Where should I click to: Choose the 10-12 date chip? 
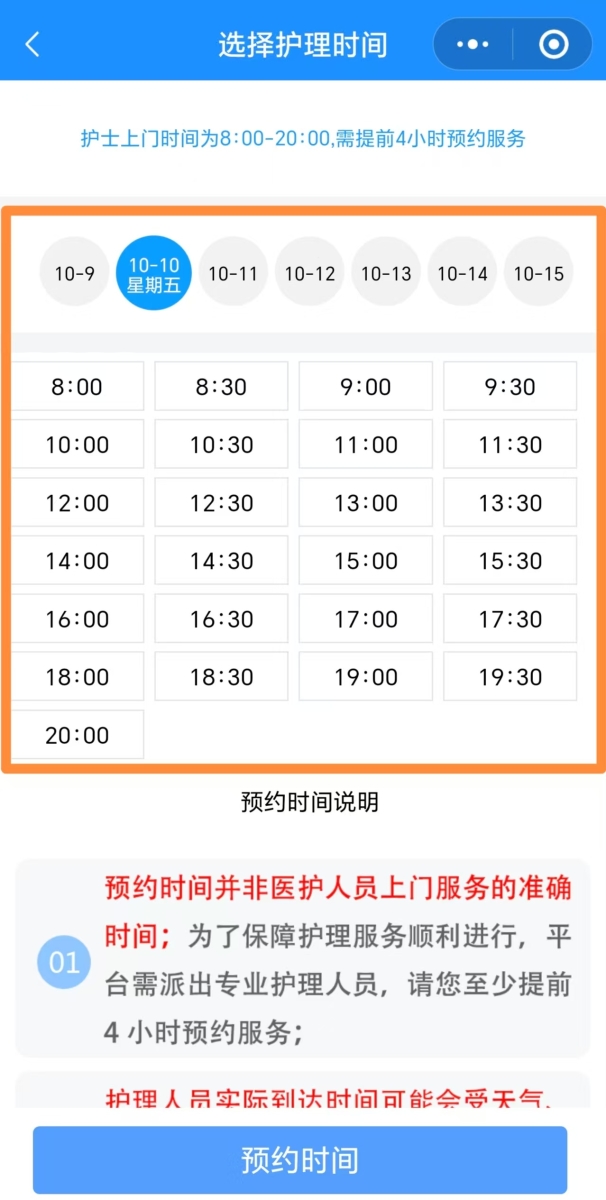tap(309, 273)
